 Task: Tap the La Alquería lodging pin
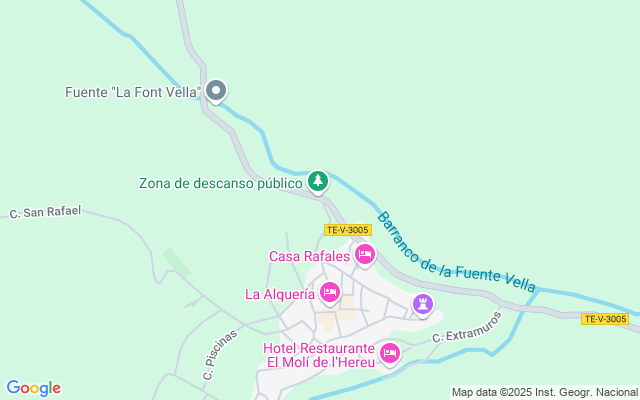pos(330,292)
